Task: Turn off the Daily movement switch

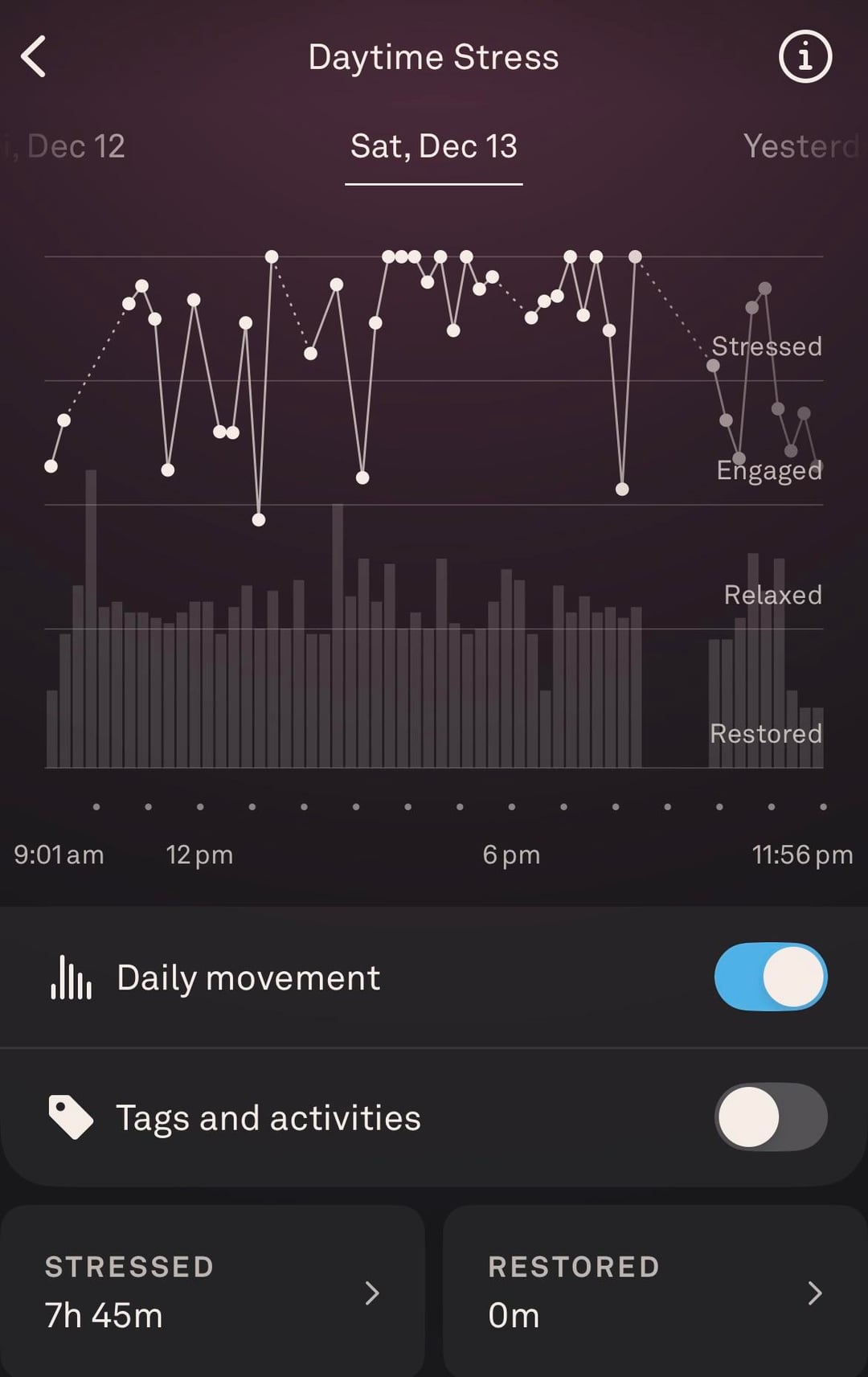Action: coord(770,977)
